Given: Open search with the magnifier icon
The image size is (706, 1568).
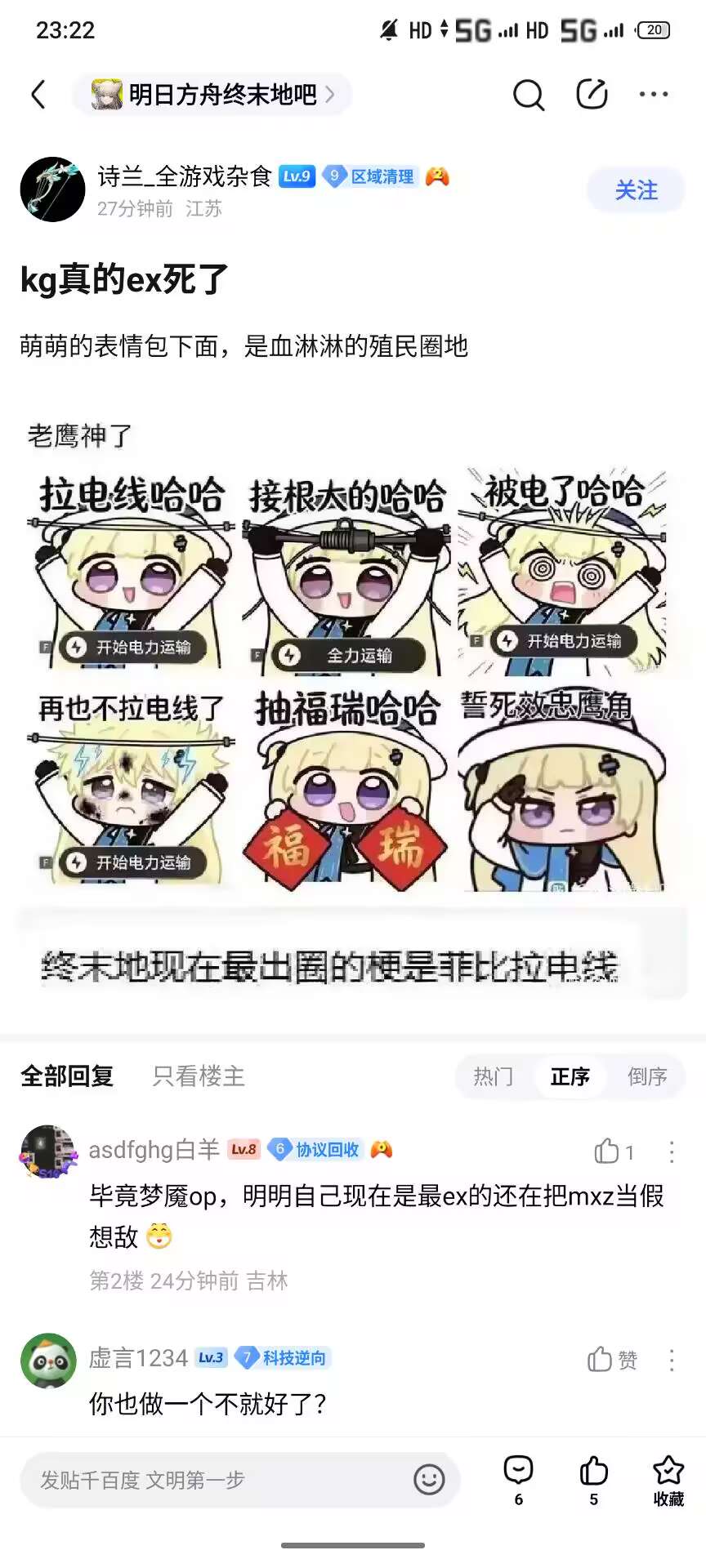Looking at the screenshot, I should (528, 95).
